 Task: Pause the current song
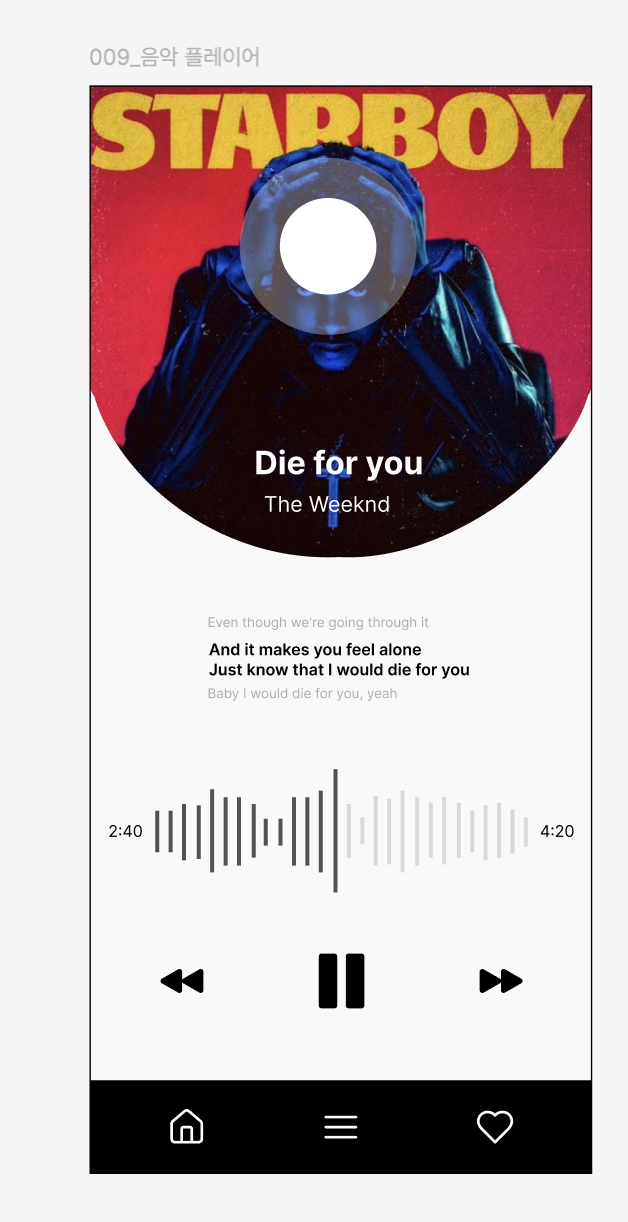(x=341, y=981)
